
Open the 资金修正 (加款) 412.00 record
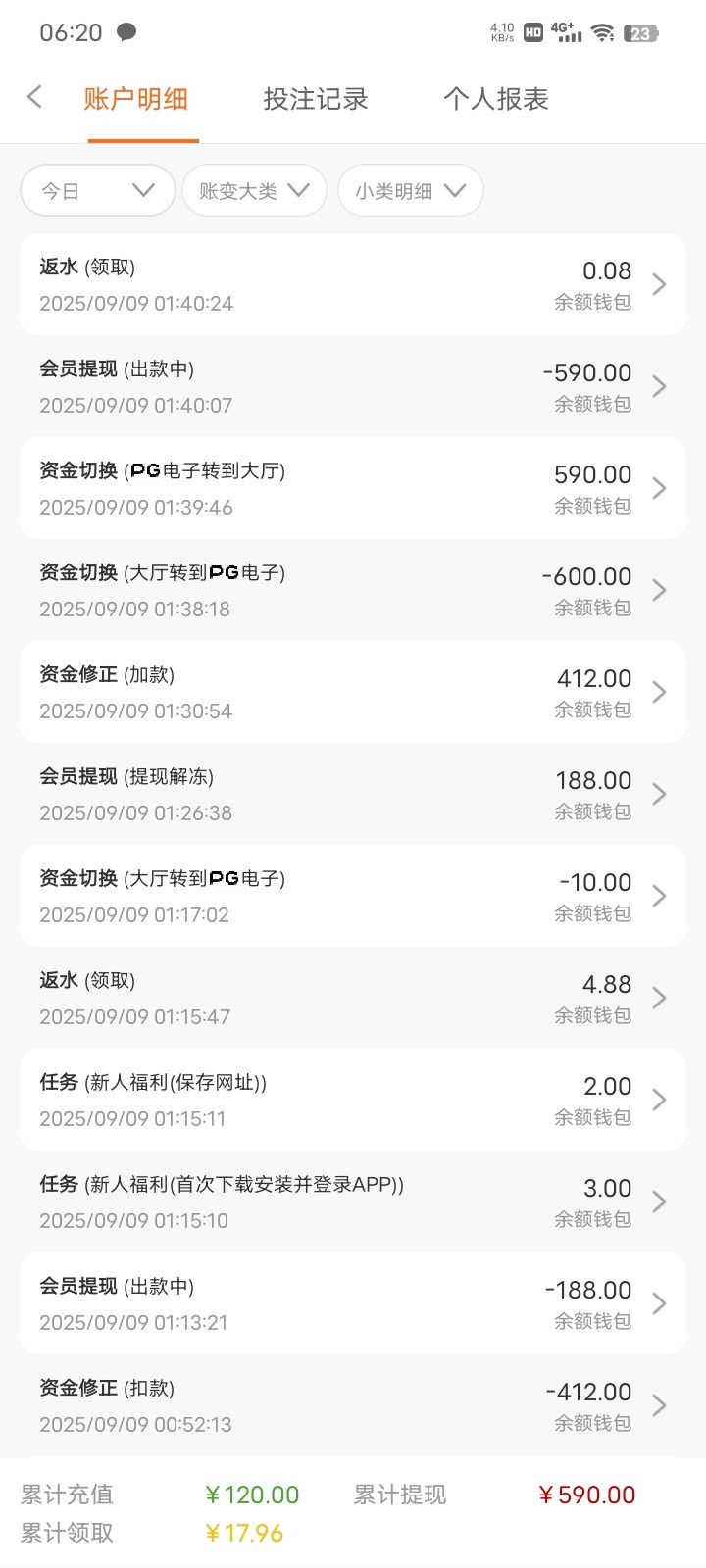(x=353, y=691)
